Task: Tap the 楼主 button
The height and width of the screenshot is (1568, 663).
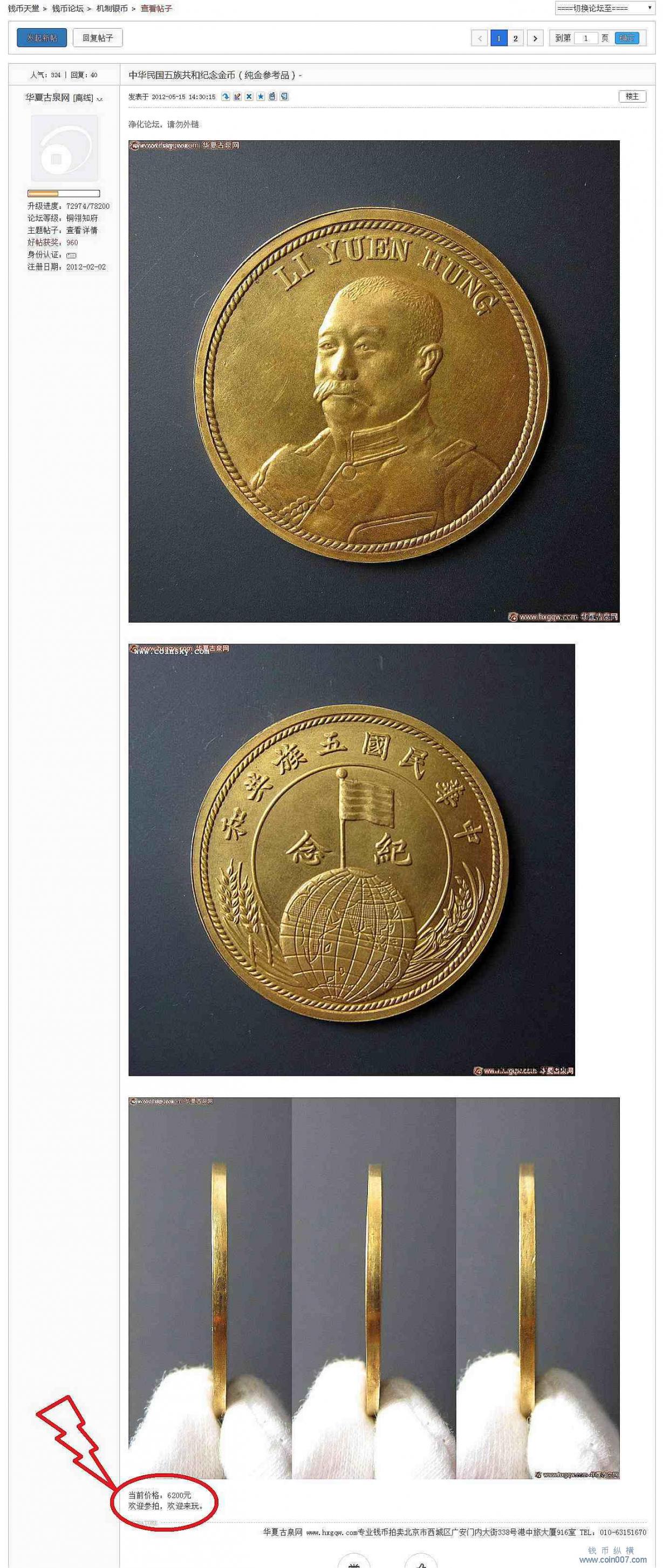Action: point(632,96)
